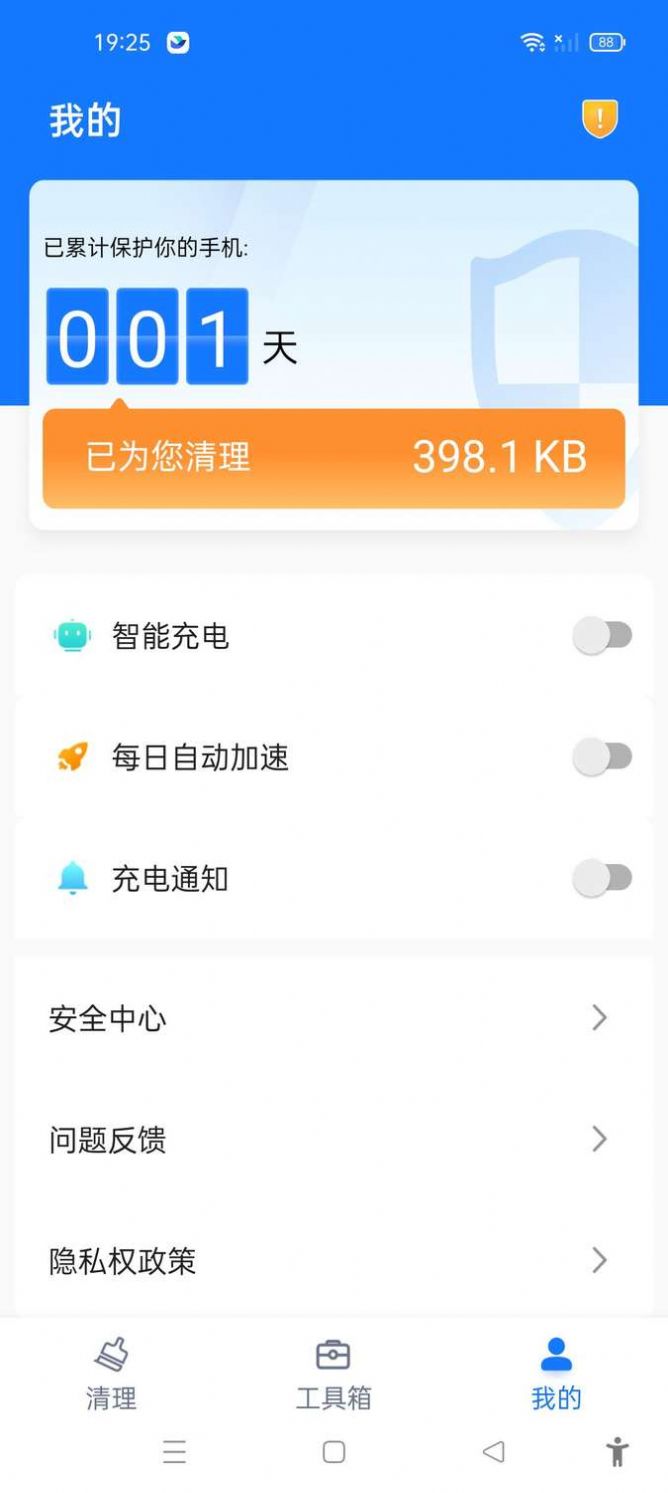This screenshot has width=668, height=1493.
Task: Go back with system back button
Action: (493, 1452)
